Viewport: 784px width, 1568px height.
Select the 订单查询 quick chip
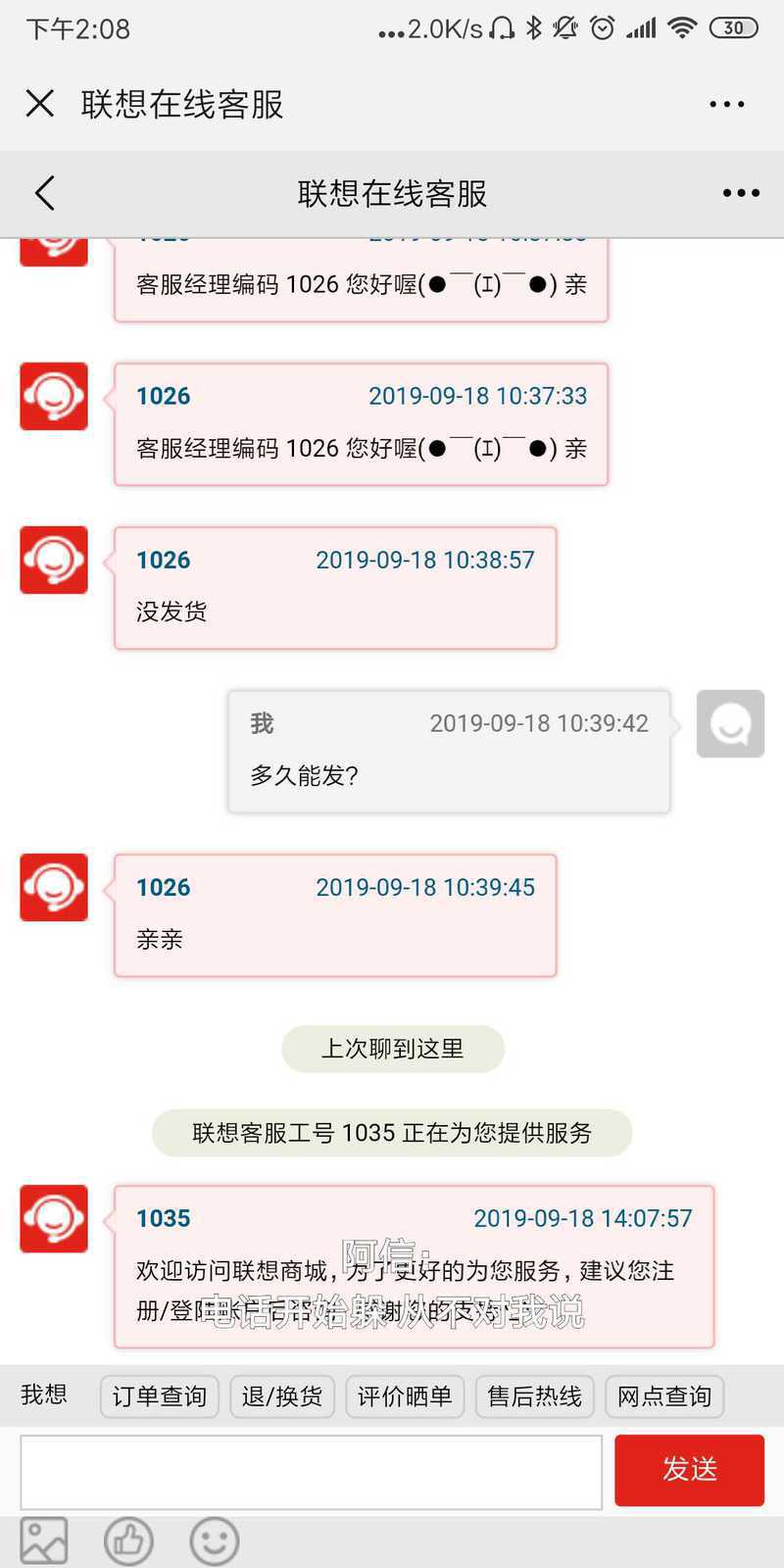pos(160,1396)
